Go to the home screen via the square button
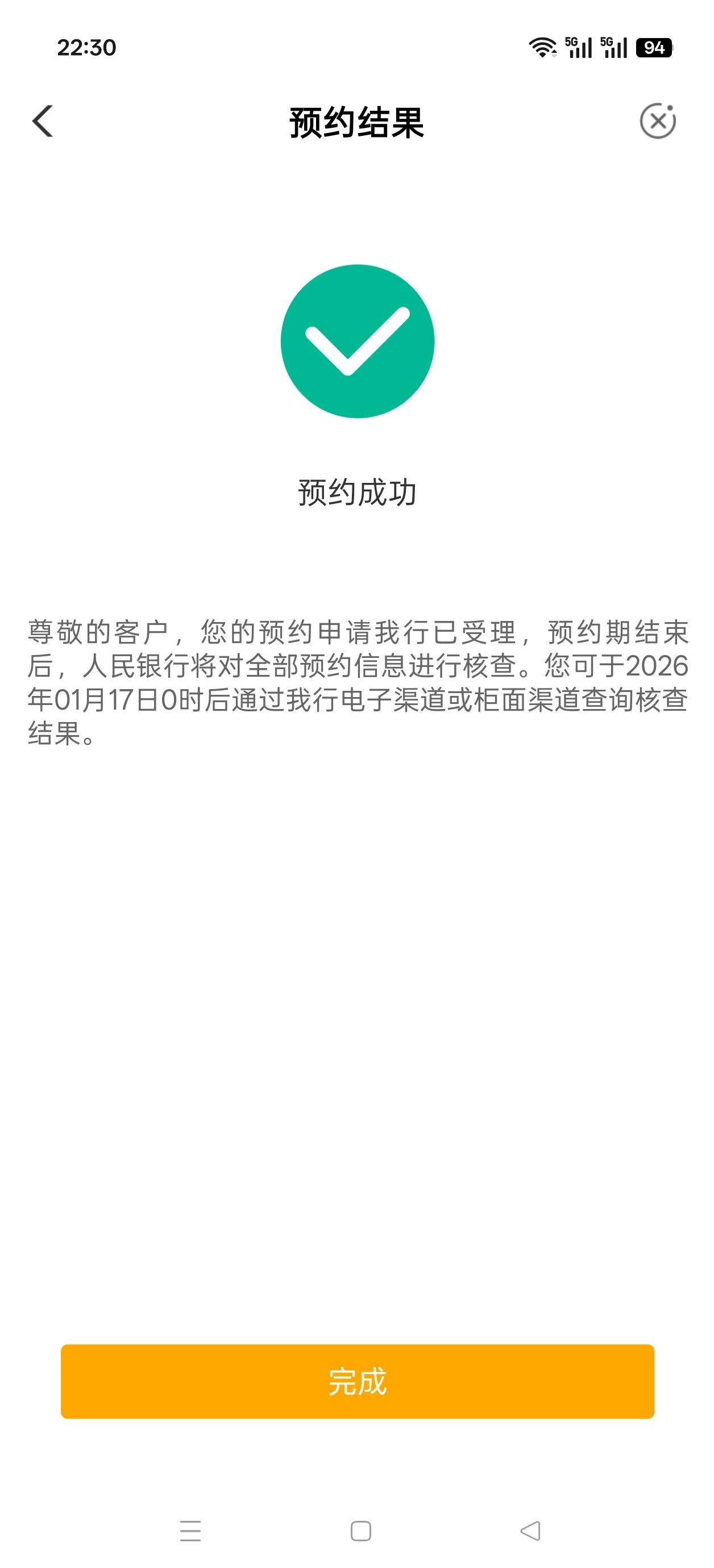 (360, 1531)
